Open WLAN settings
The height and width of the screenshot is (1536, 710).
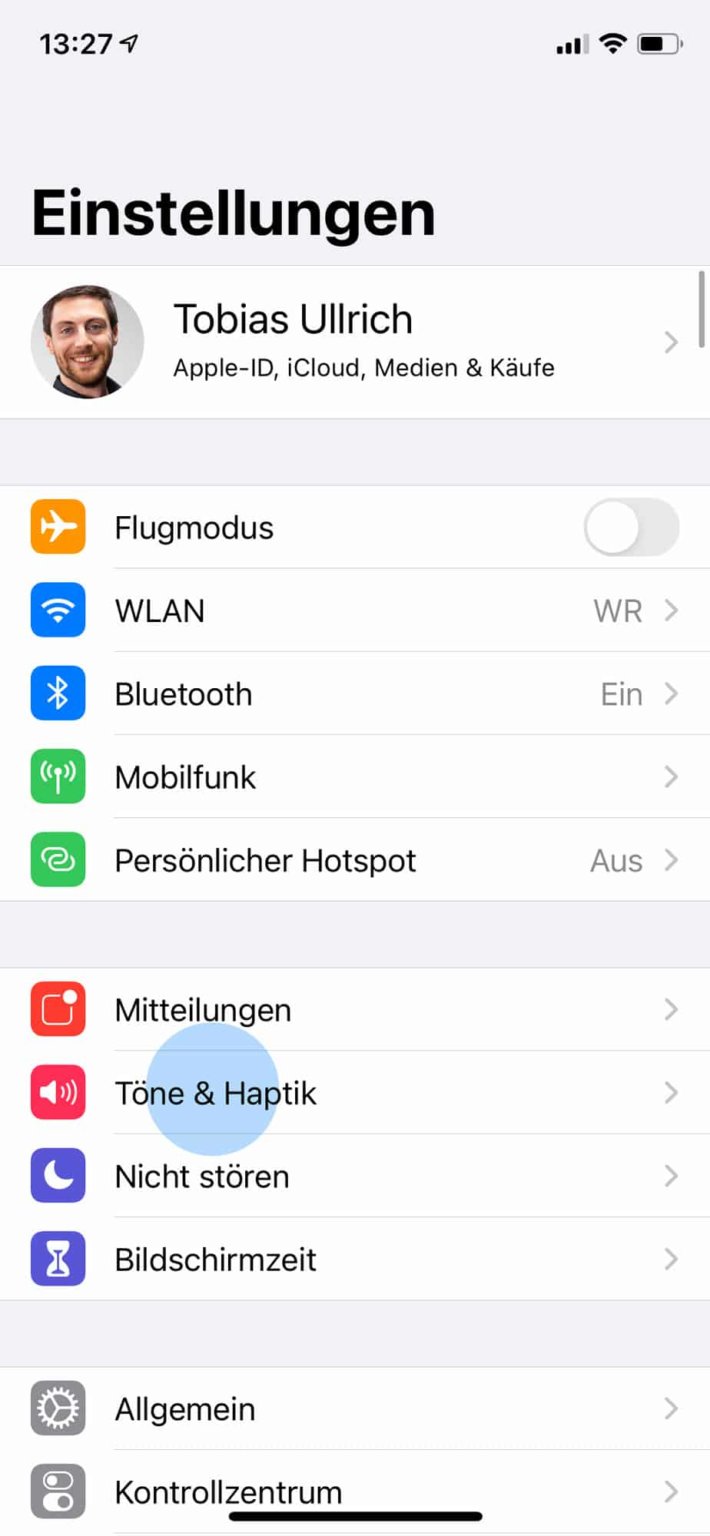point(355,611)
